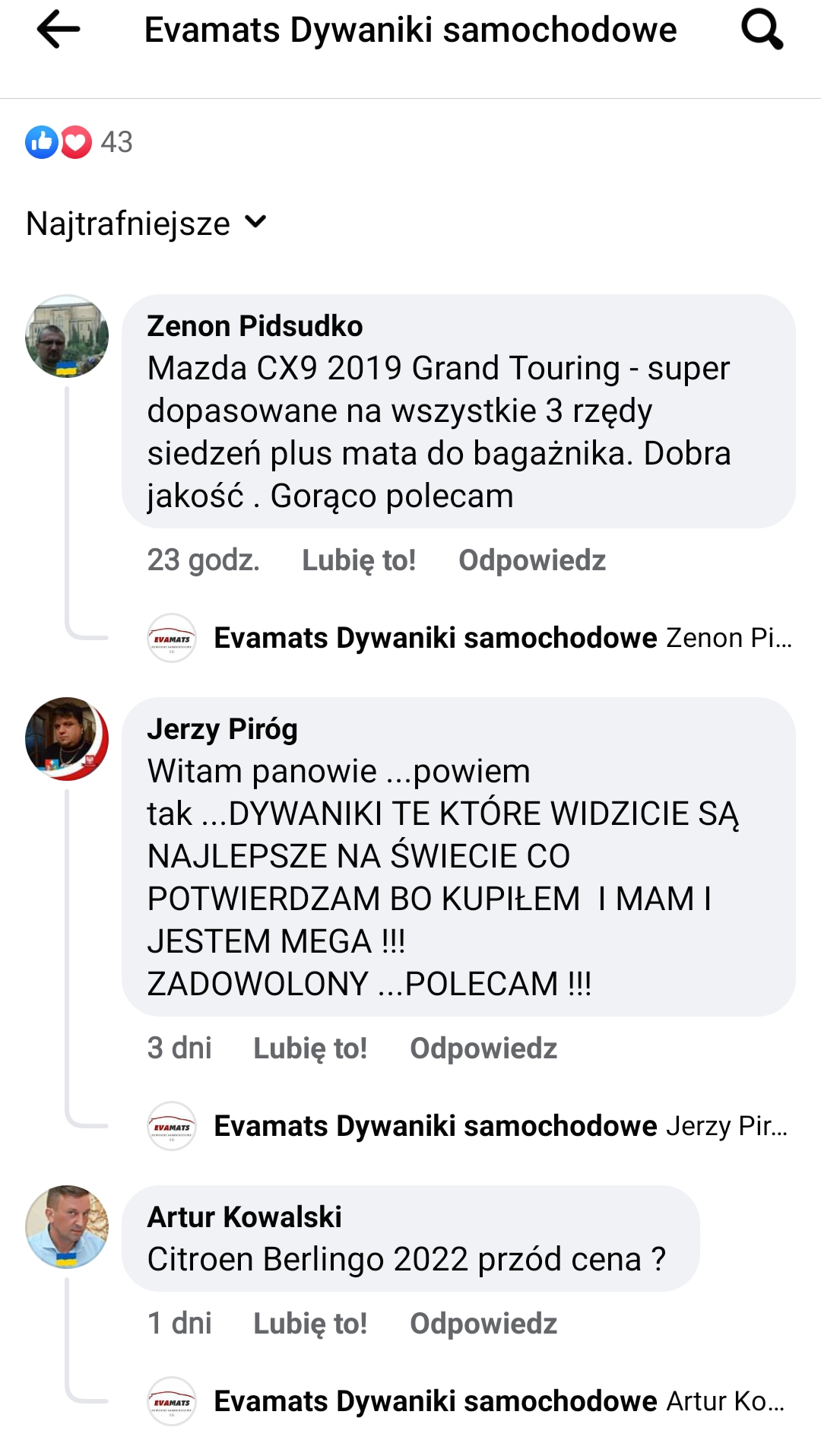The image size is (821, 1456).
Task: Reply to Zenon Pidsudko's comment
Action: coord(531,560)
